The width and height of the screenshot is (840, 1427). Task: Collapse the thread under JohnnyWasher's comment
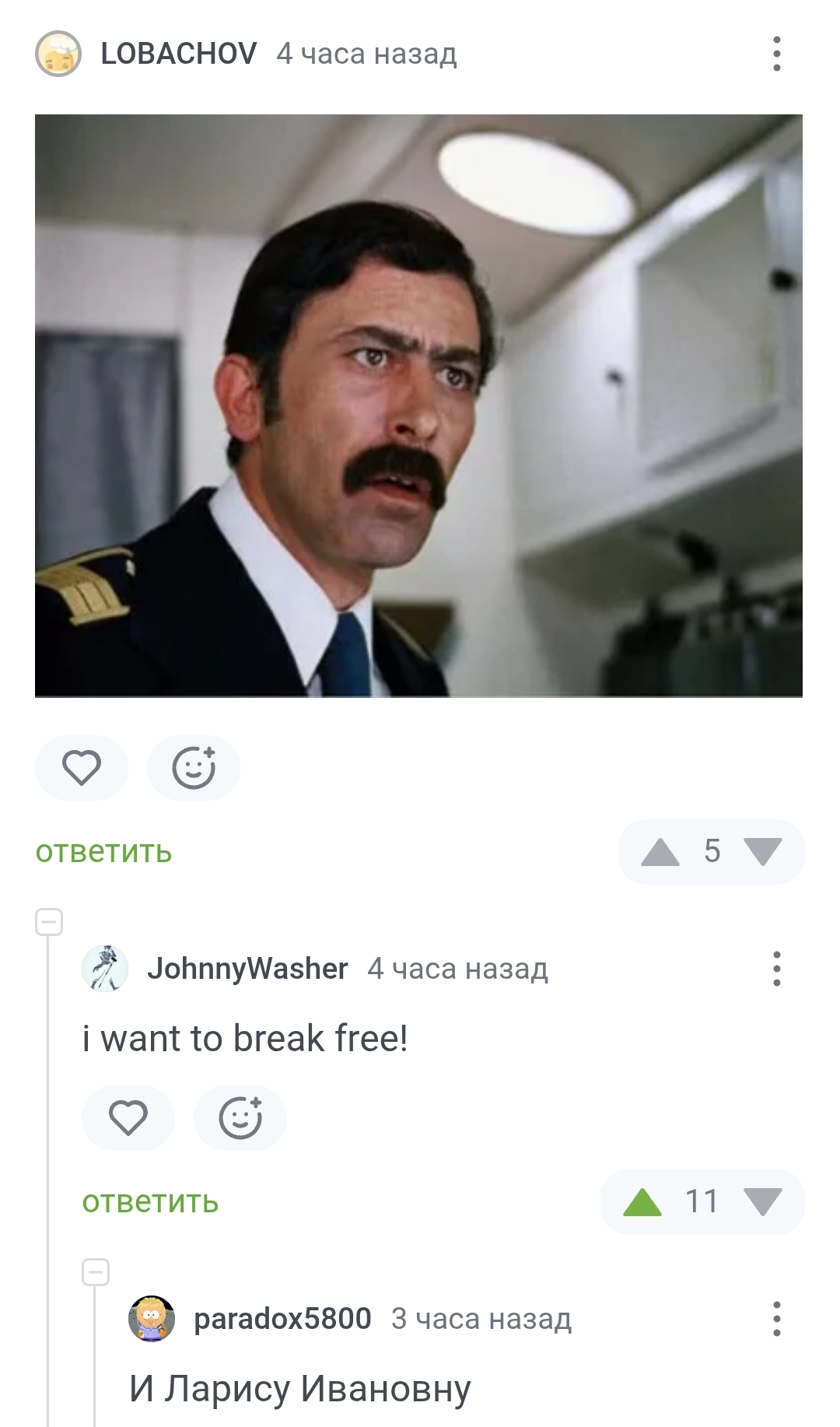(x=96, y=1273)
